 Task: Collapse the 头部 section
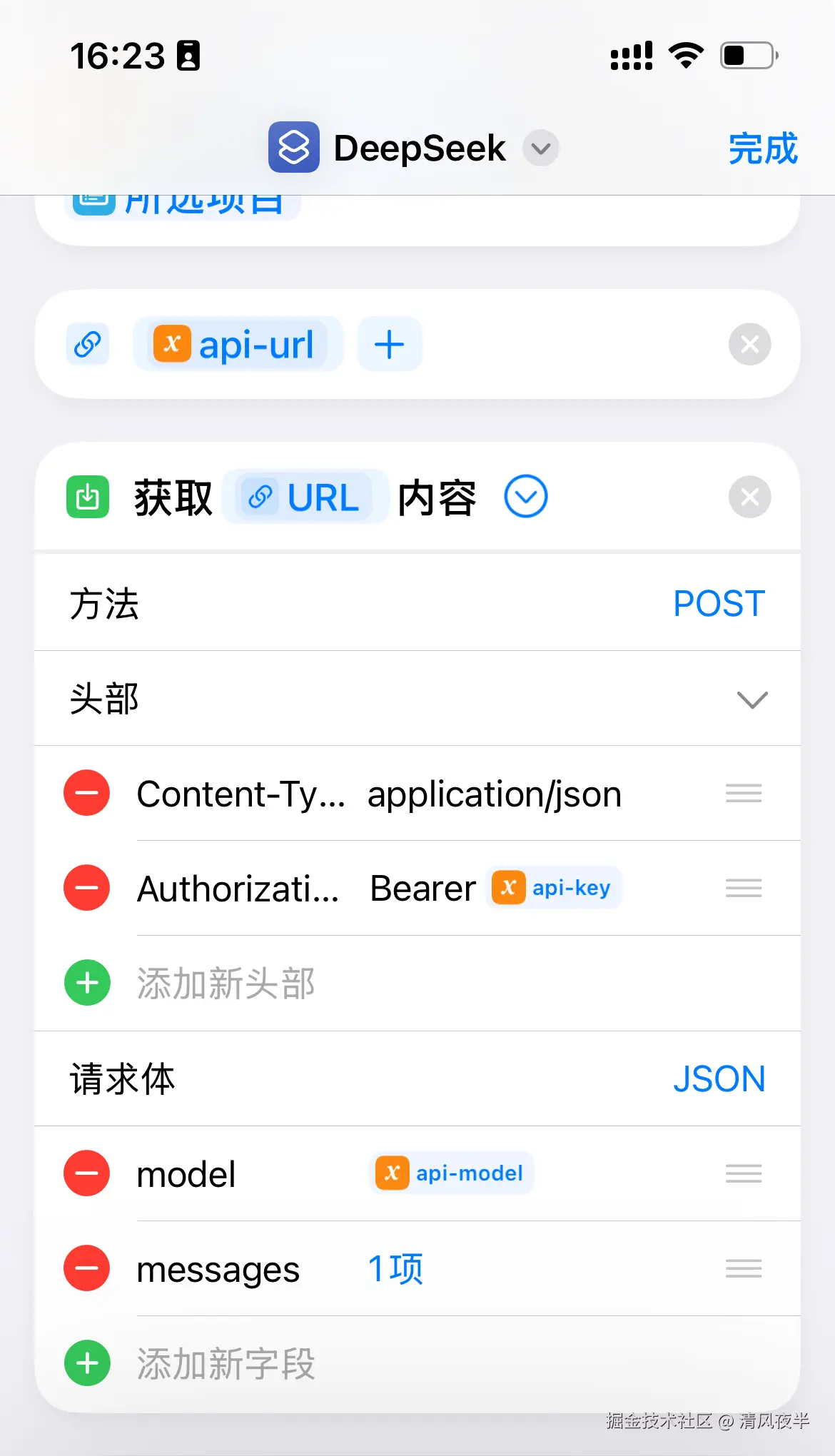(x=751, y=699)
